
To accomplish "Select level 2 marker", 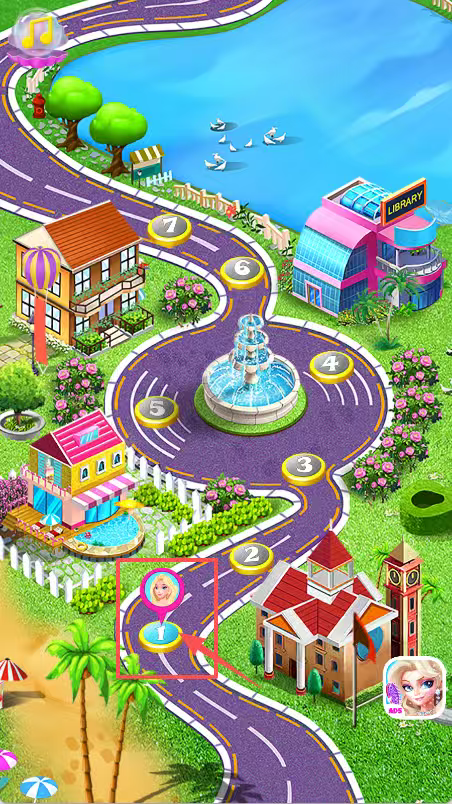I will (251, 556).
